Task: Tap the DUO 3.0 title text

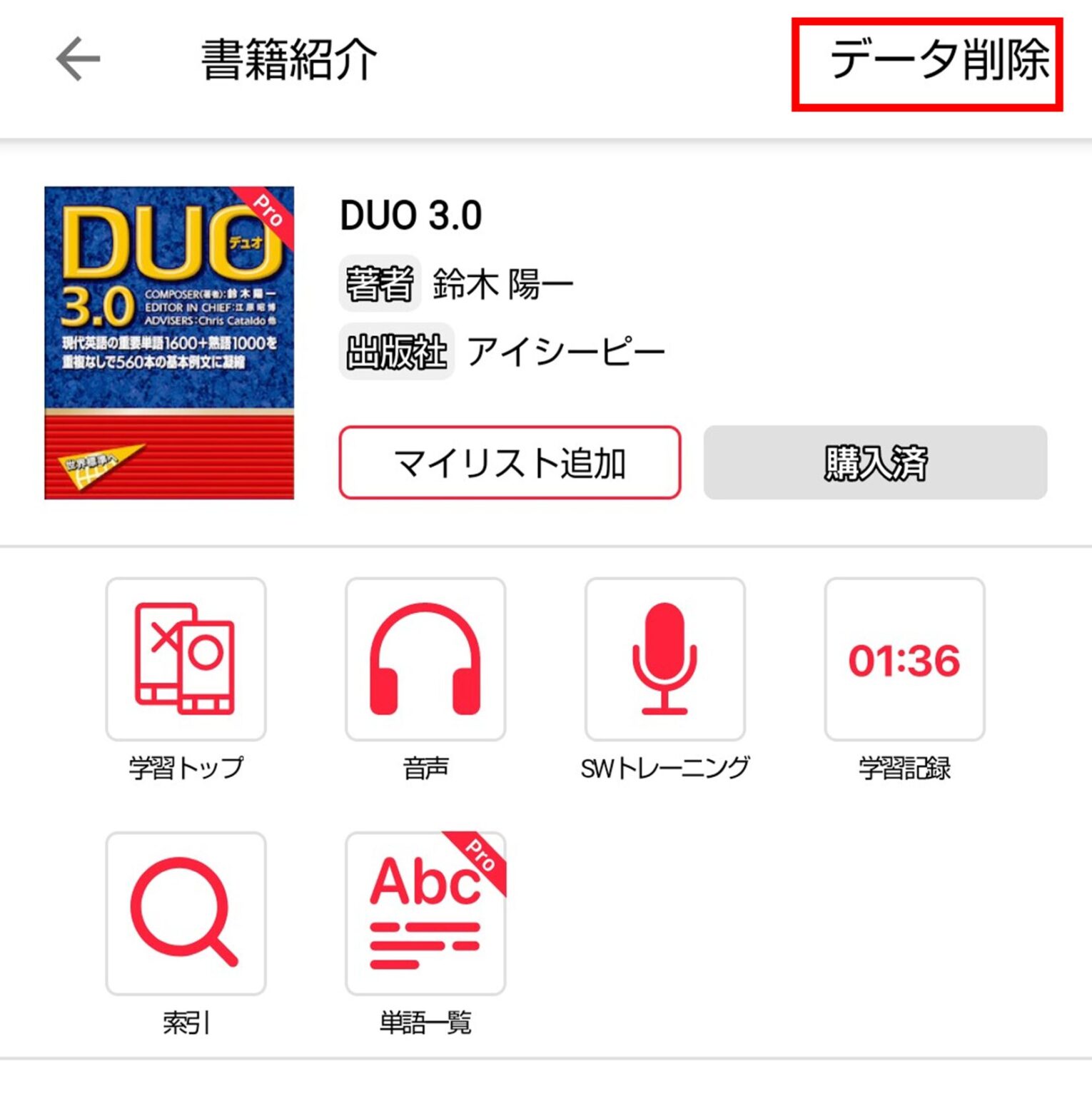Action: [411, 214]
